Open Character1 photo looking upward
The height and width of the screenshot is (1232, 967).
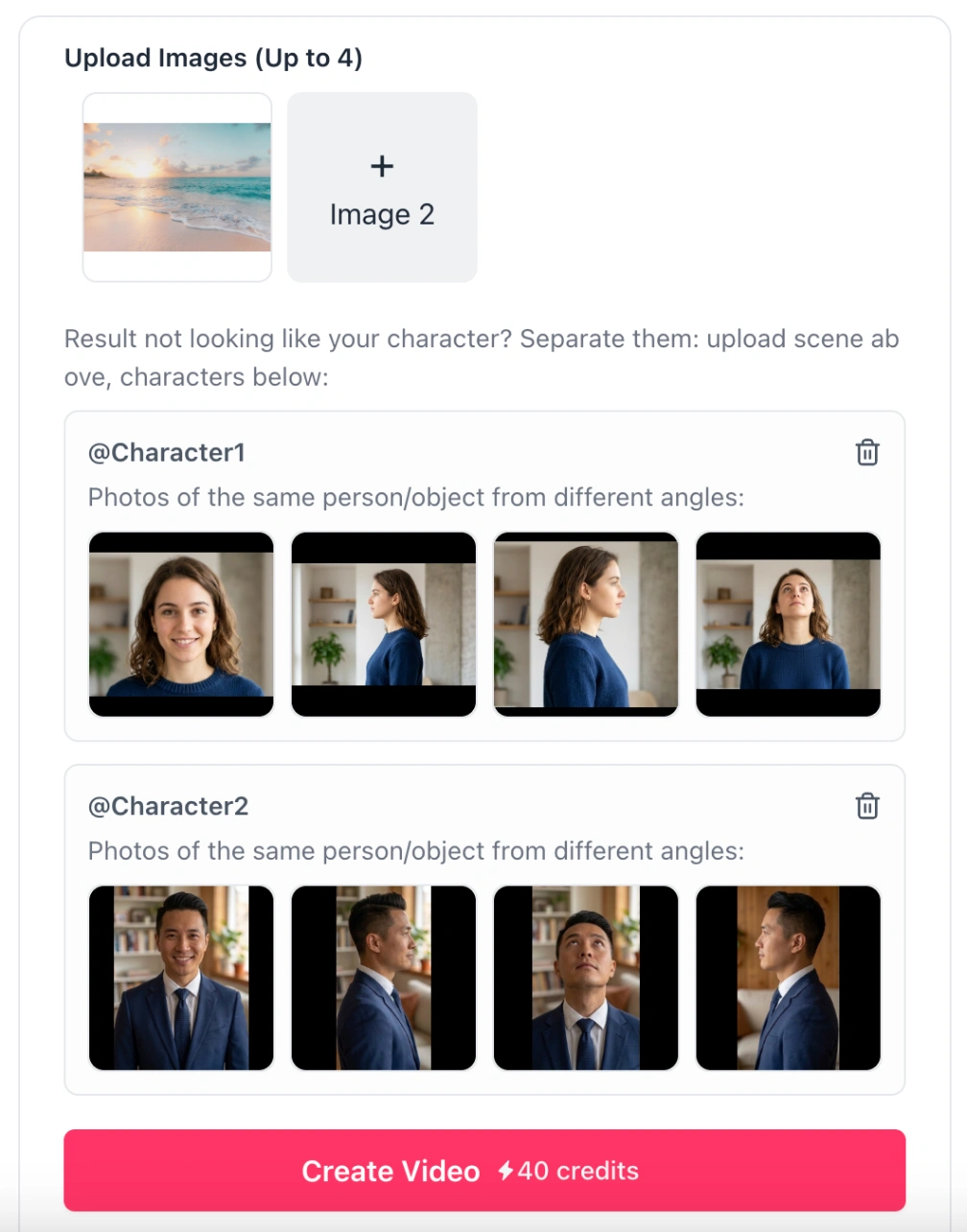point(788,625)
